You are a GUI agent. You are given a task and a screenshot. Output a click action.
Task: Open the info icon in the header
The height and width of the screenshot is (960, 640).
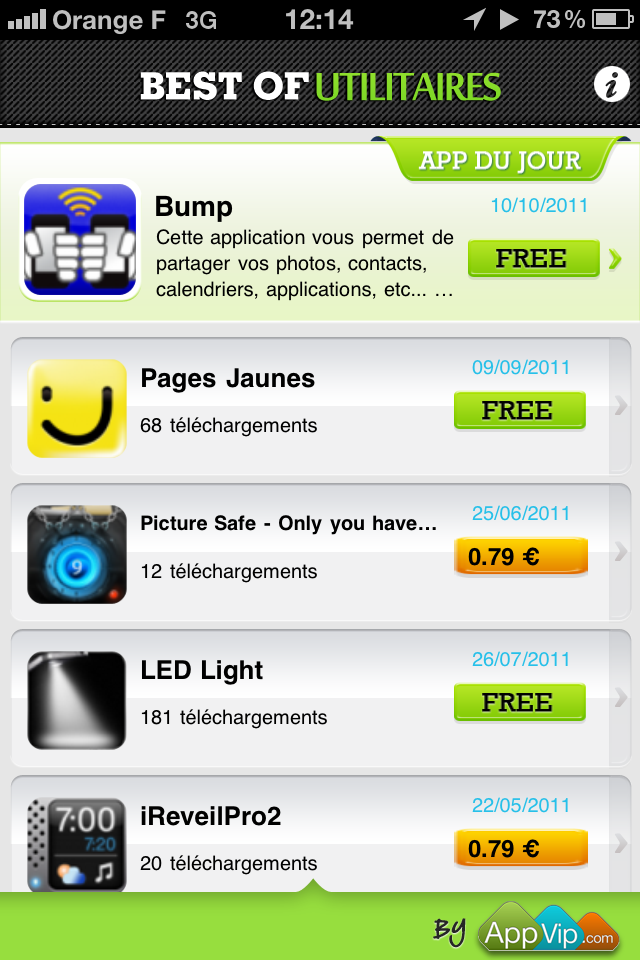[x=611, y=86]
